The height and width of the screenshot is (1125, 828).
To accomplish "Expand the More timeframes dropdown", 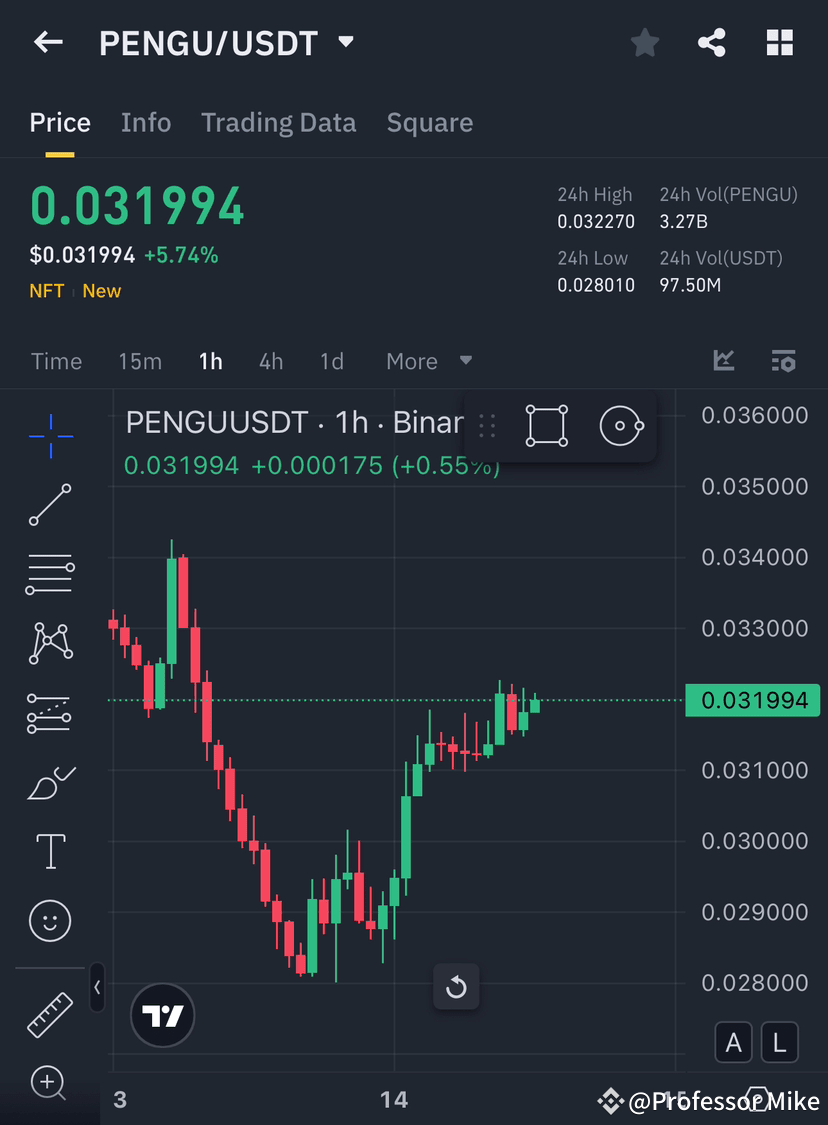I will [x=428, y=361].
